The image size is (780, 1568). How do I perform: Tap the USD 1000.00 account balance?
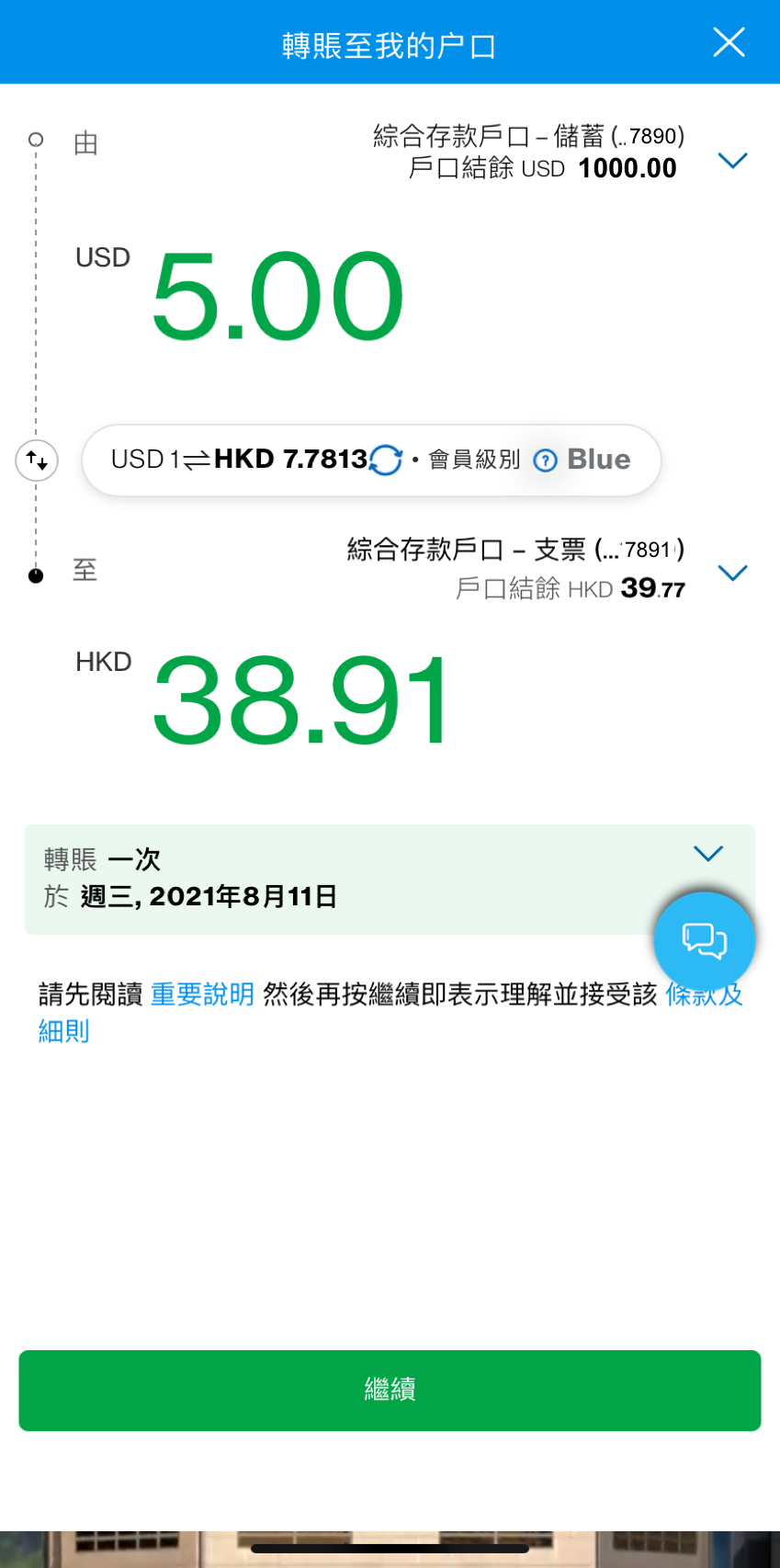coord(627,168)
